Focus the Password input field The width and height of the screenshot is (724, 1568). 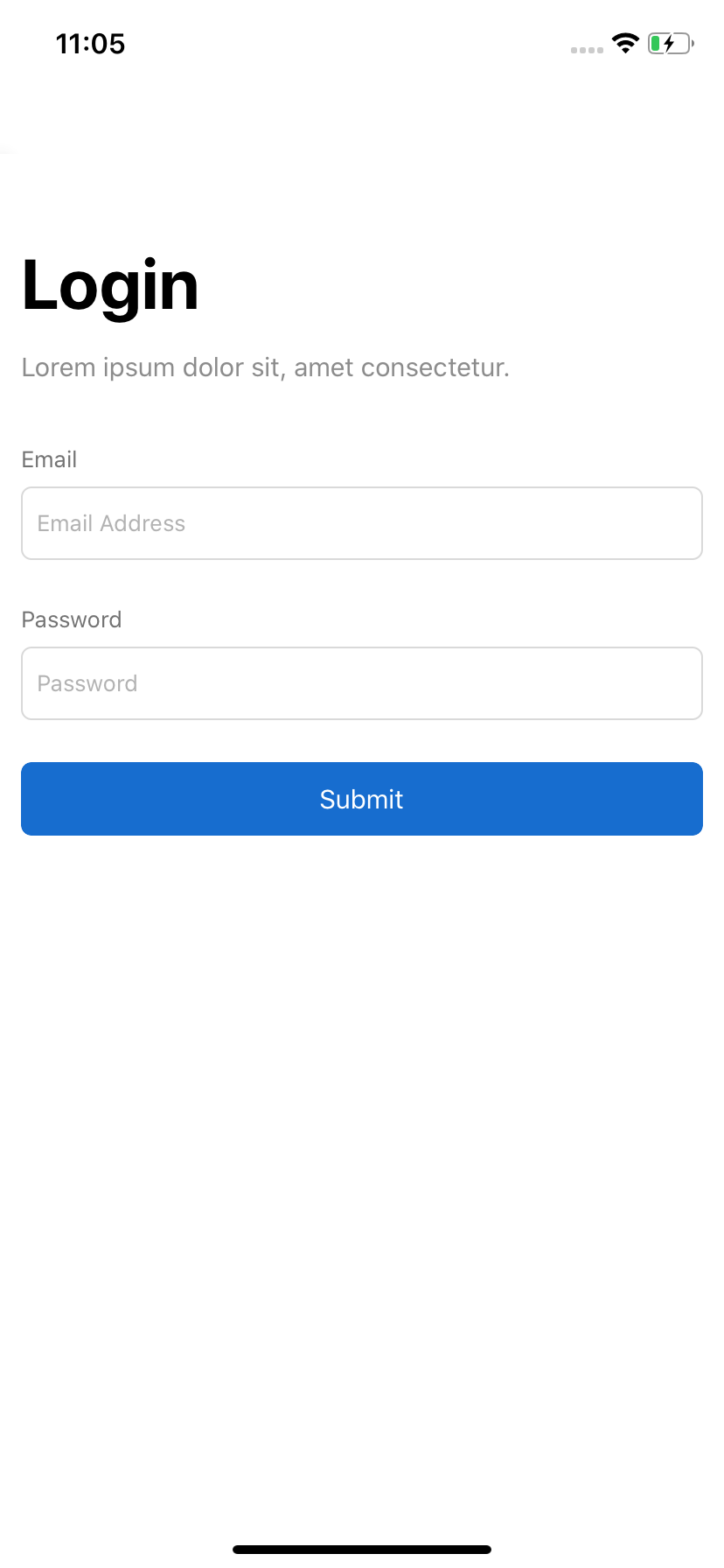362,683
